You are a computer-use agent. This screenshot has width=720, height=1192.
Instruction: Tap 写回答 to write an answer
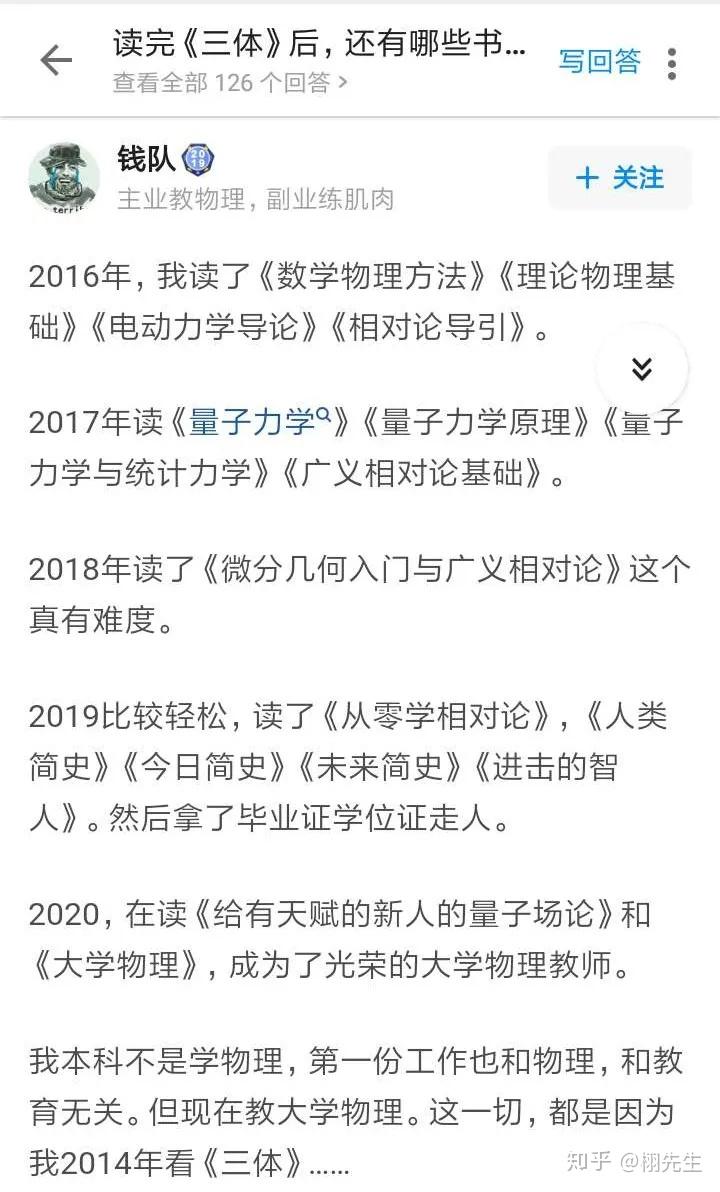[599, 62]
